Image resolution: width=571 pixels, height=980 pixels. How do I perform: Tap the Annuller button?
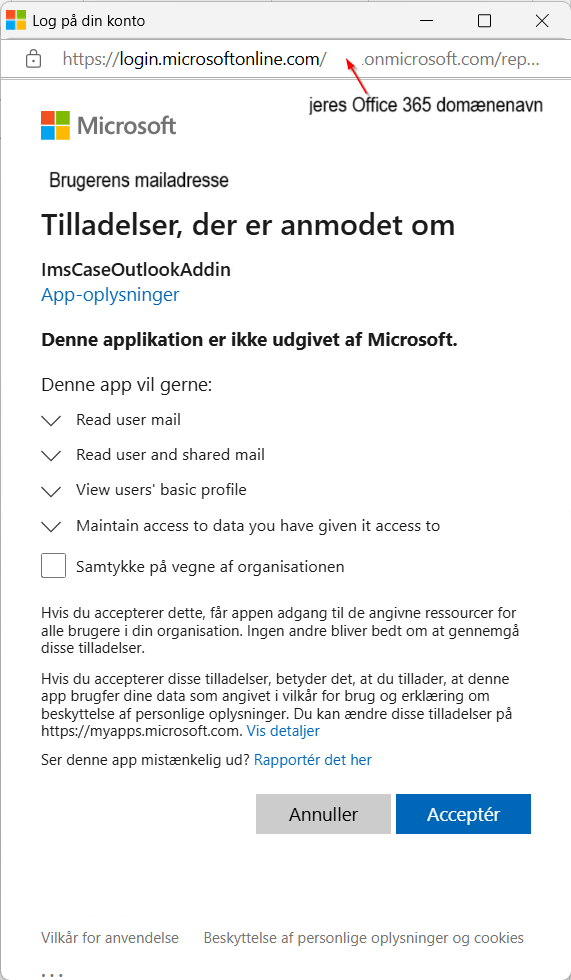(323, 814)
